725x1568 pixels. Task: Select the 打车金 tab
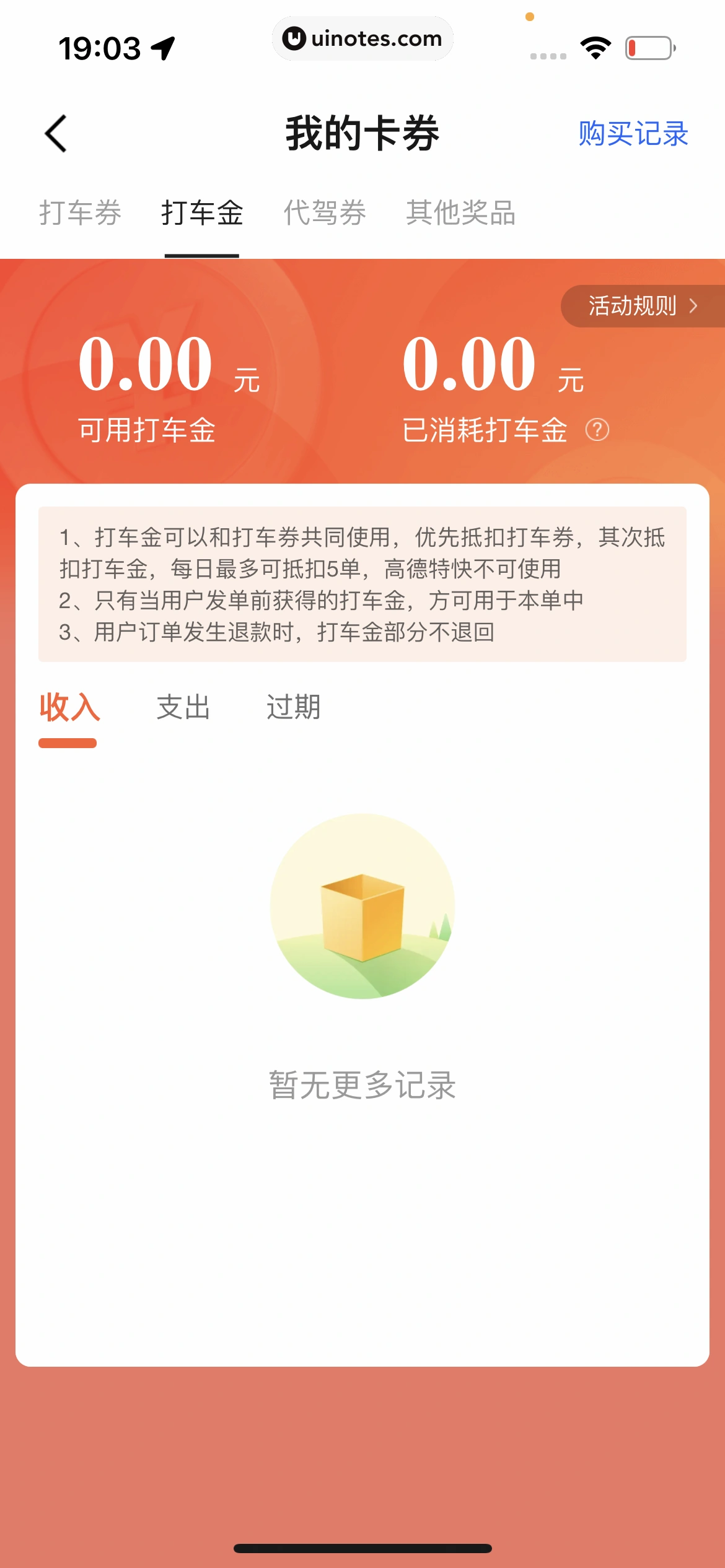(x=202, y=213)
